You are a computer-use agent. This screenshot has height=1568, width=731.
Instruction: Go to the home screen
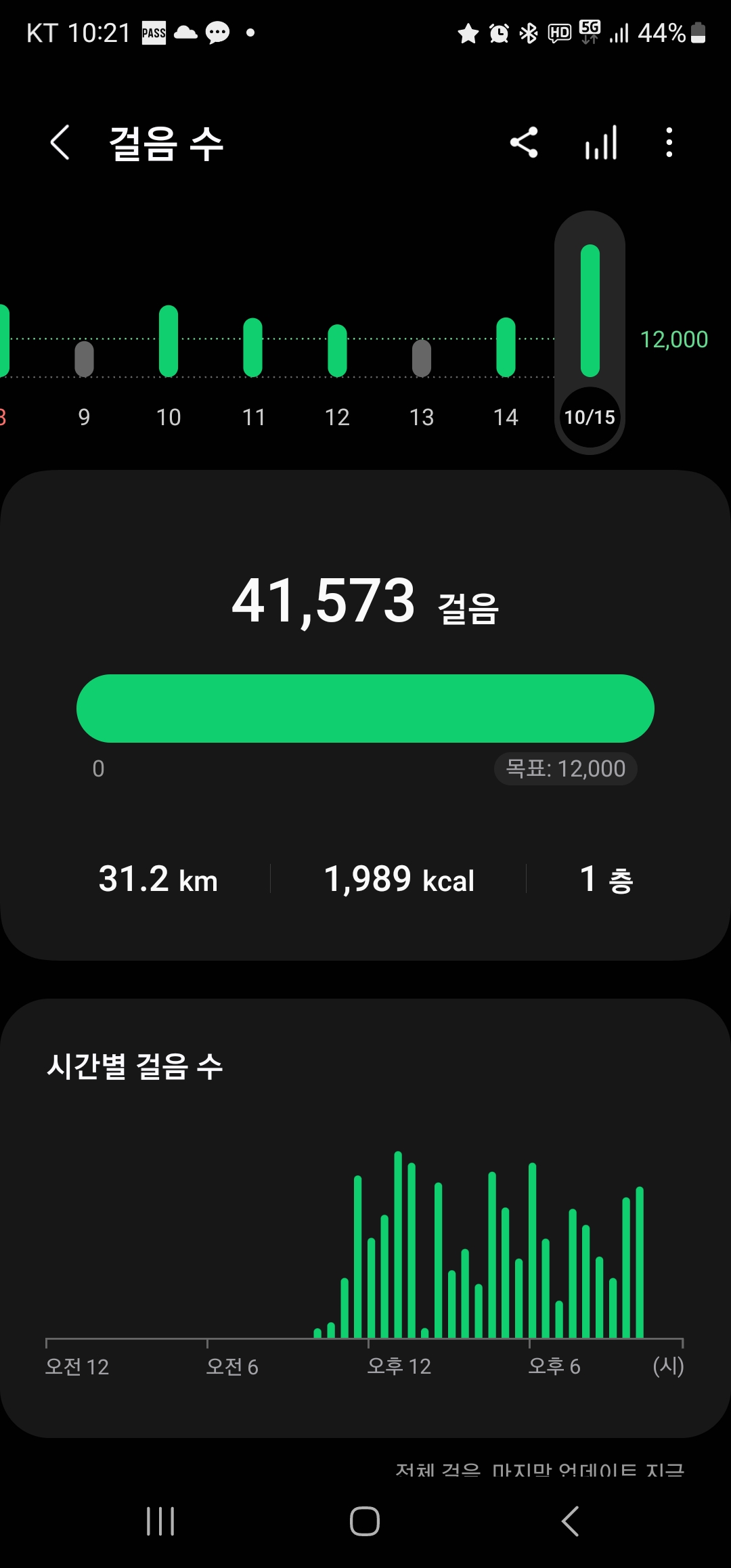(365, 1521)
